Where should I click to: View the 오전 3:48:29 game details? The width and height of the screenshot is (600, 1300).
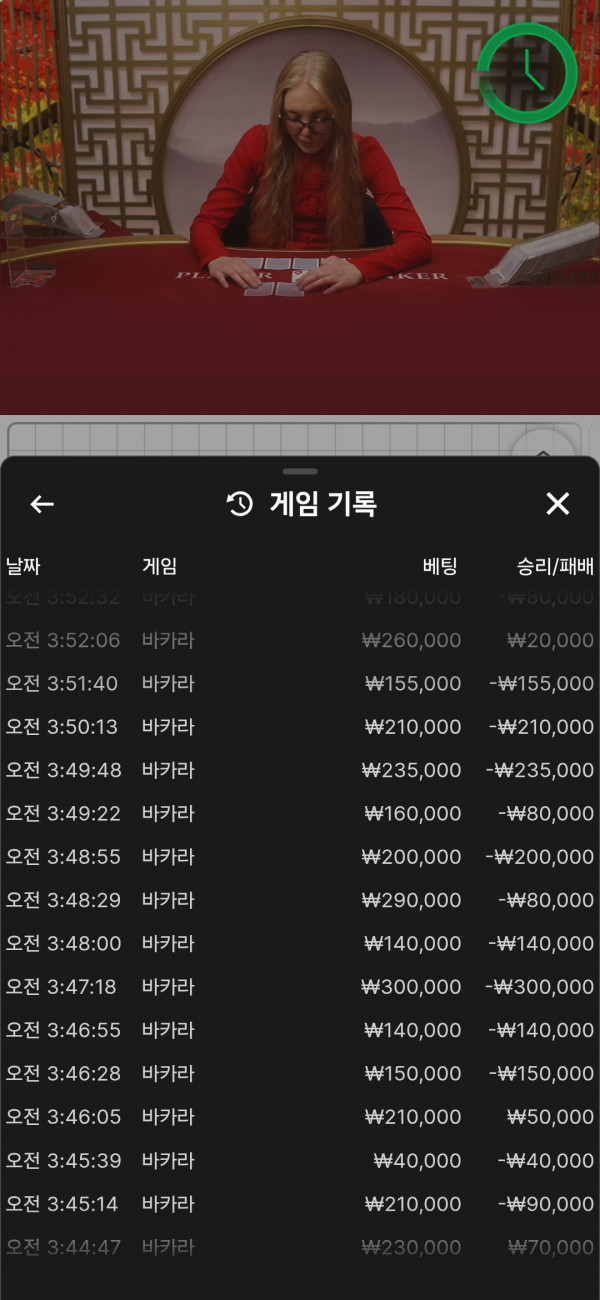click(x=300, y=900)
